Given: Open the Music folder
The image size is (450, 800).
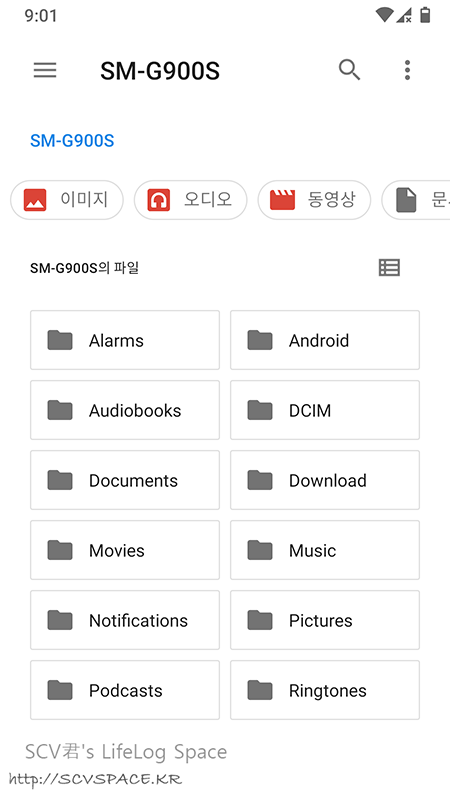Looking at the screenshot, I should point(325,550).
